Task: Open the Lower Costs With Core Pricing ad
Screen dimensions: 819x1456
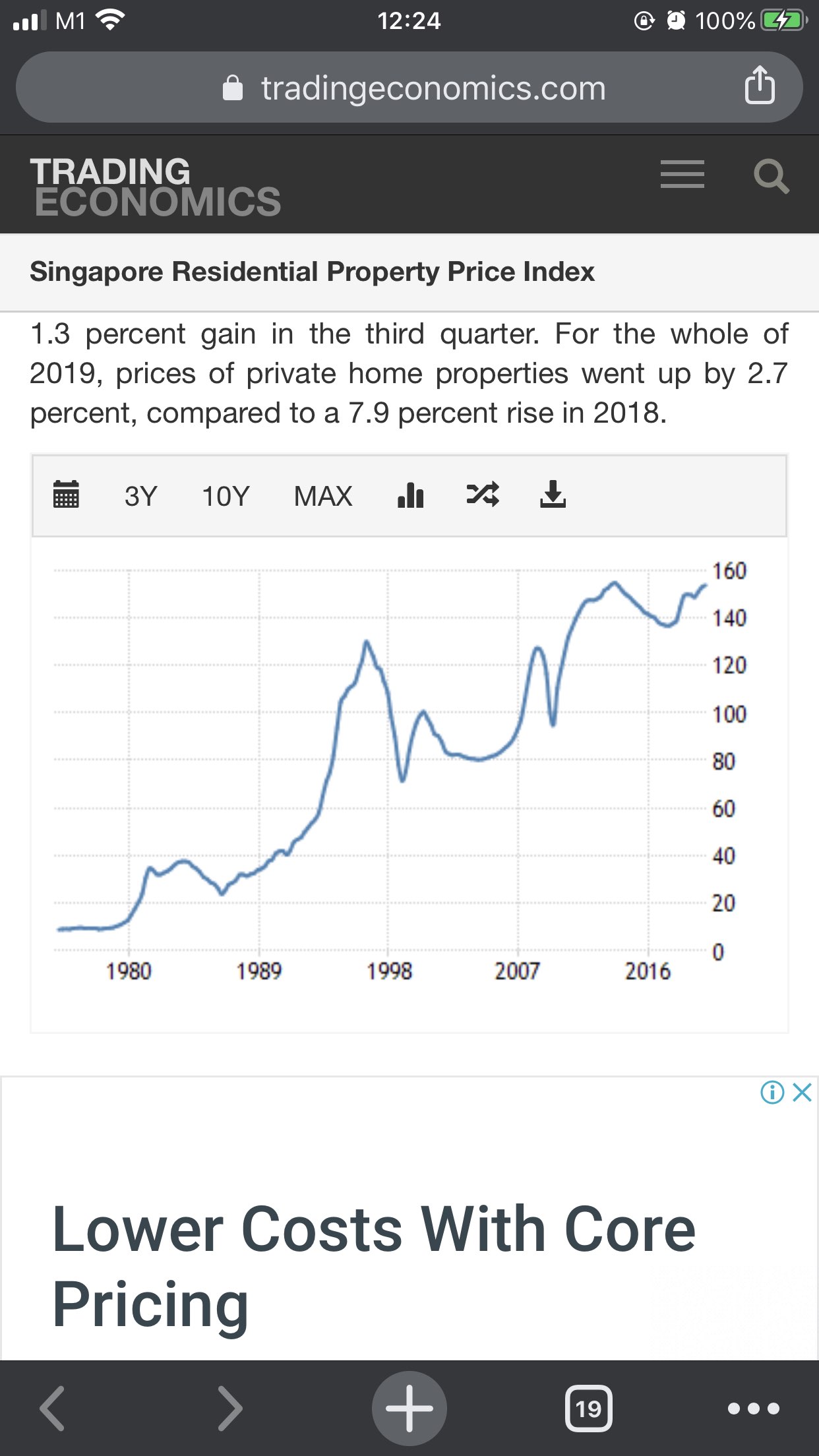Action: (x=374, y=1265)
